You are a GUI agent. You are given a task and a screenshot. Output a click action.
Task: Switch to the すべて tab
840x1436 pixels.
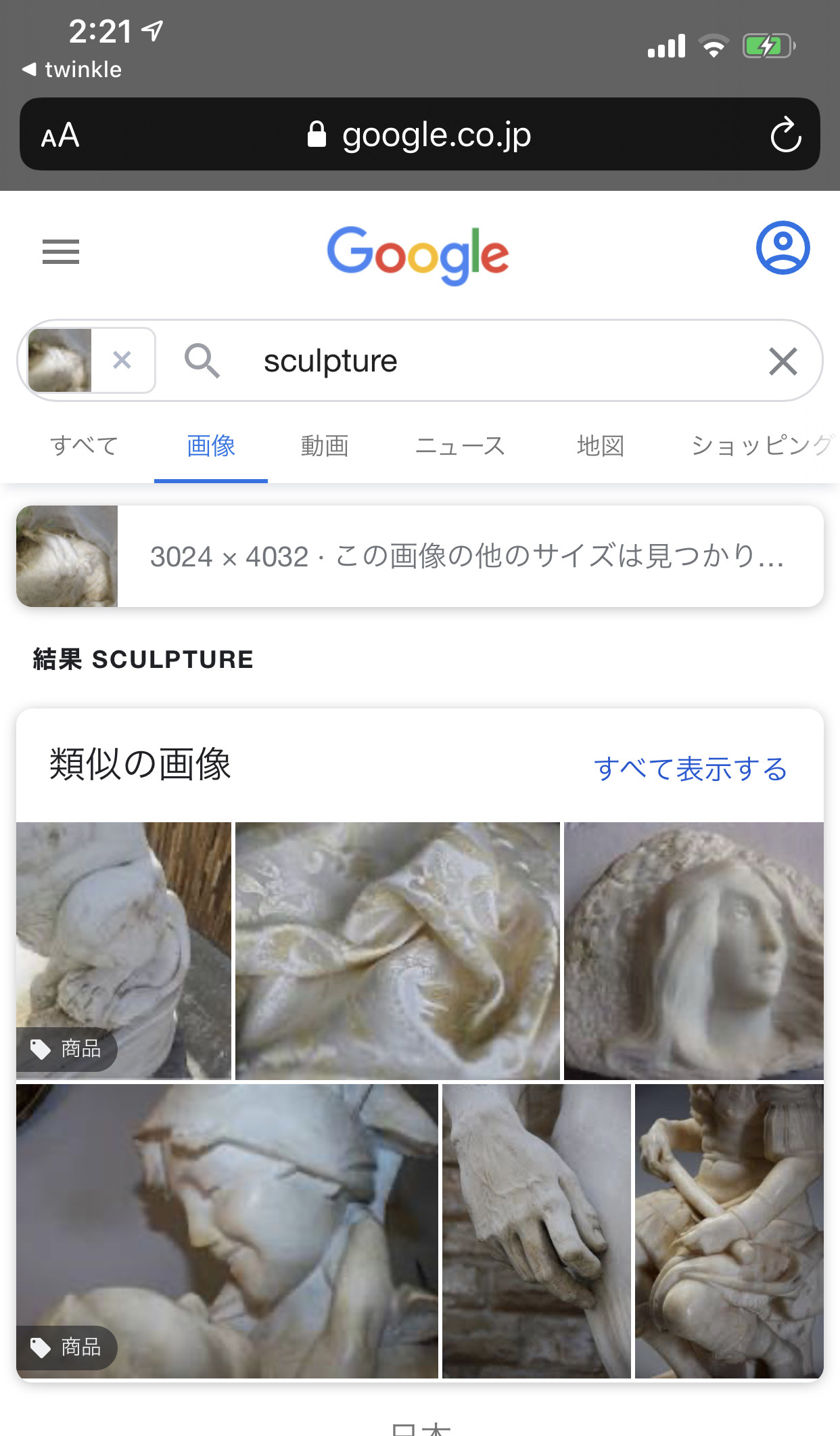(x=84, y=446)
